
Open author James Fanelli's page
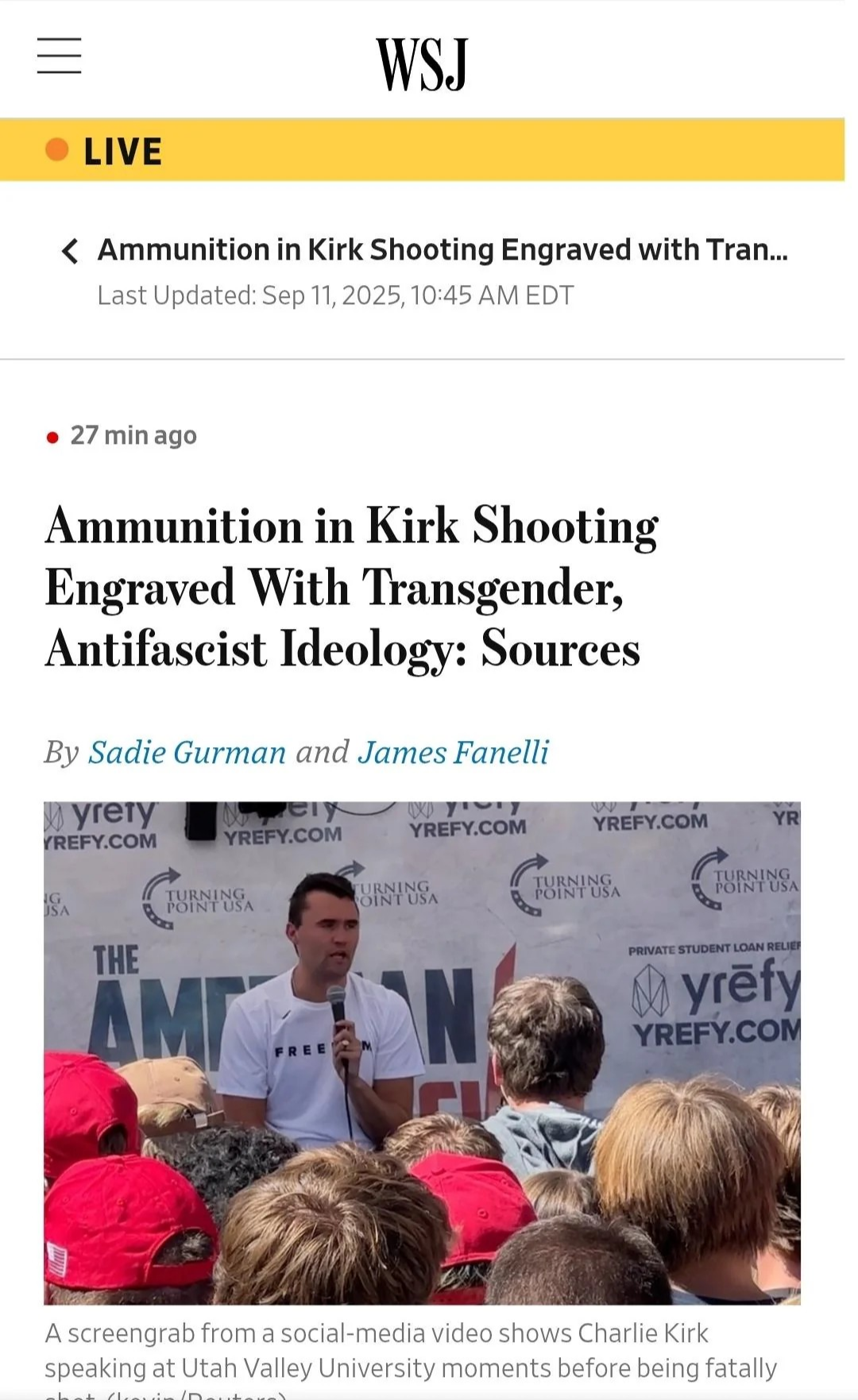(453, 752)
